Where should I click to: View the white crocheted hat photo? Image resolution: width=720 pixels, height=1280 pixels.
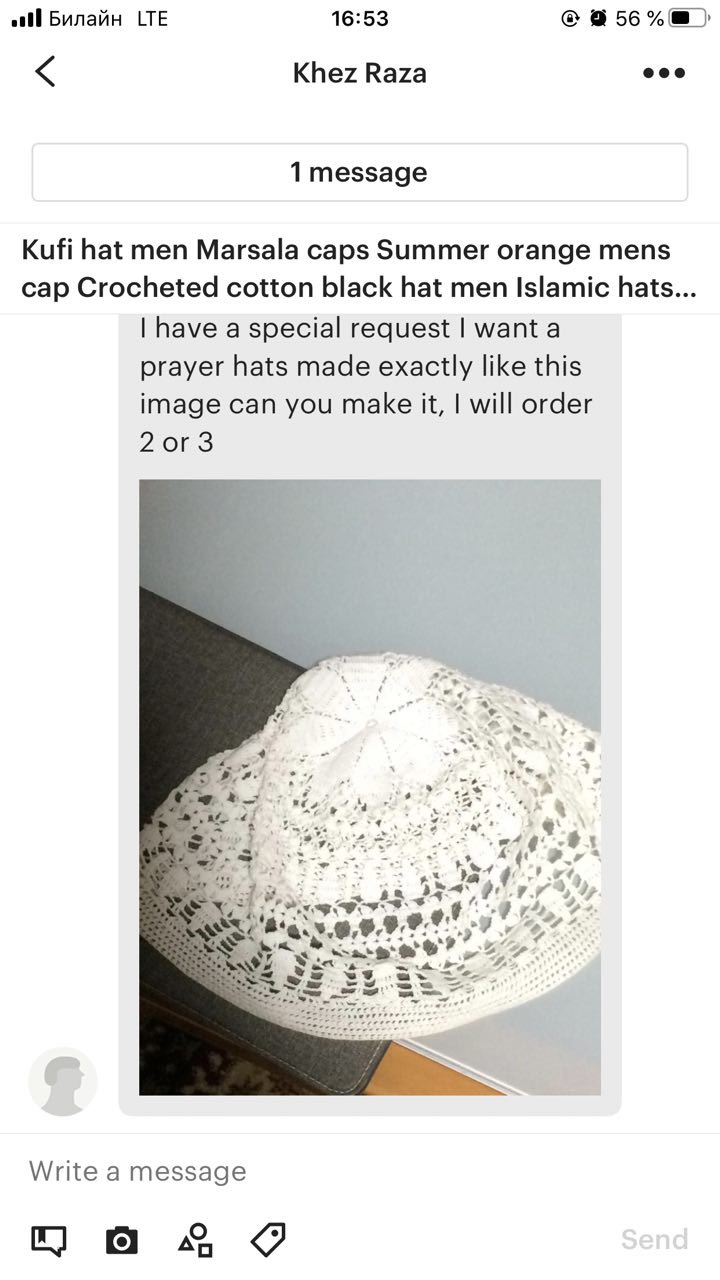[x=370, y=787]
